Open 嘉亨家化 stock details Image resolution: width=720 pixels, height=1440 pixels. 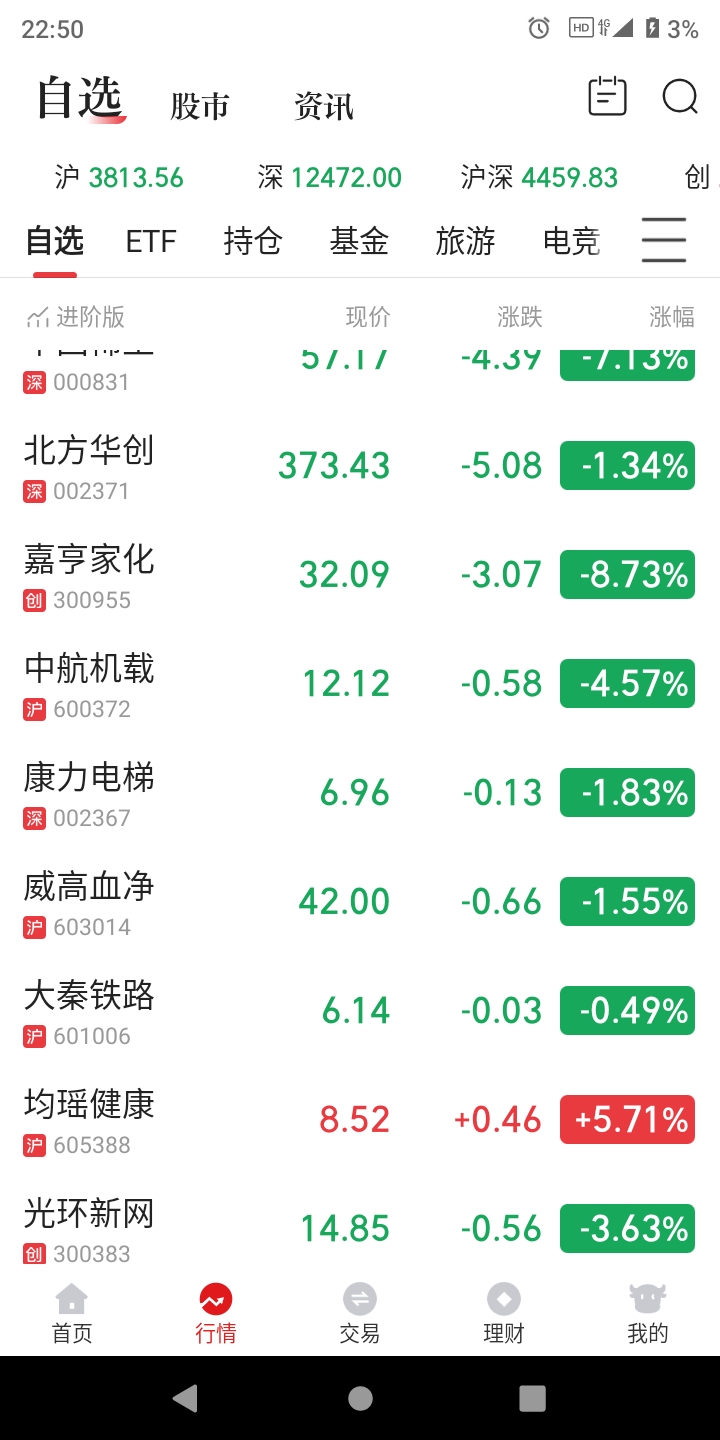click(360, 575)
